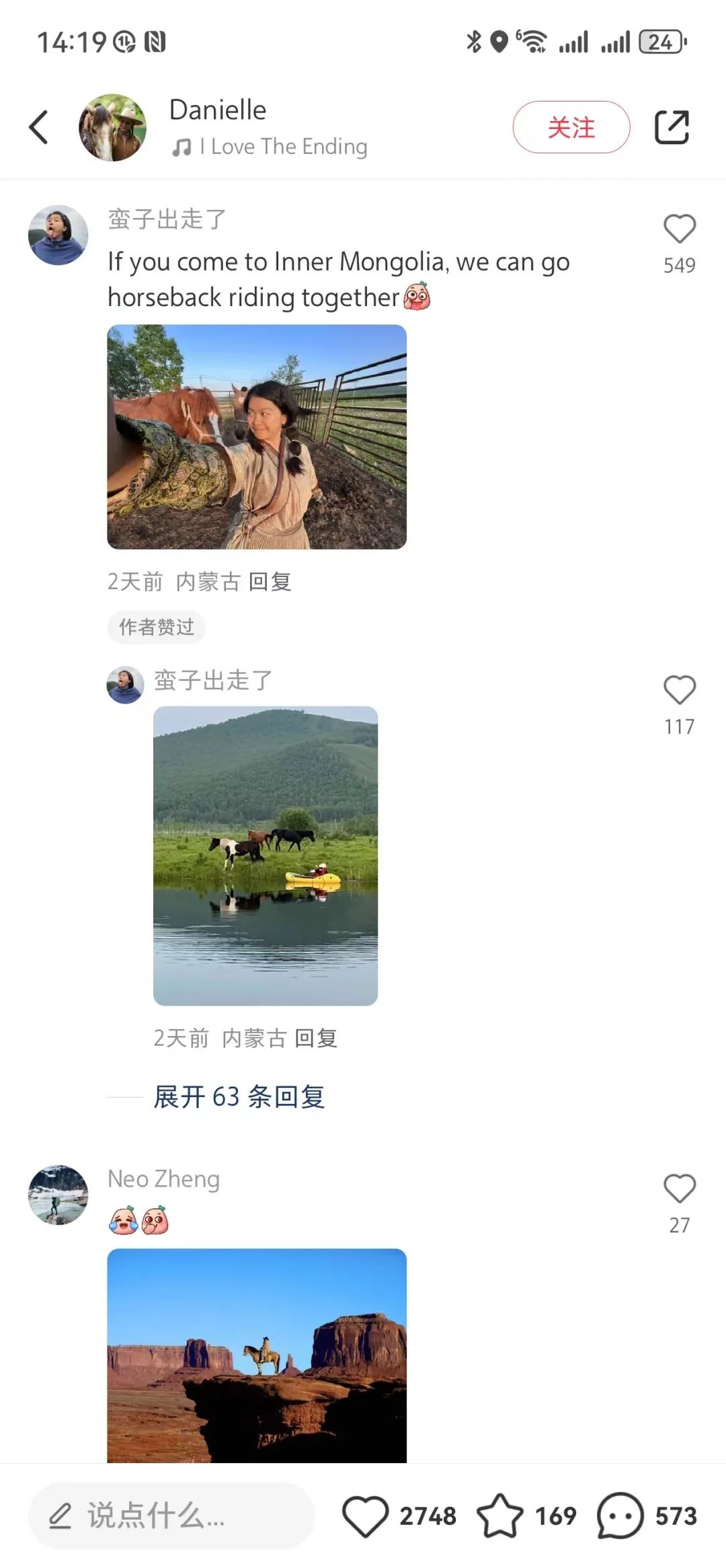Open Neo Zheng's desert rider photo
Screen dimensions: 726x1568
coord(257,1355)
